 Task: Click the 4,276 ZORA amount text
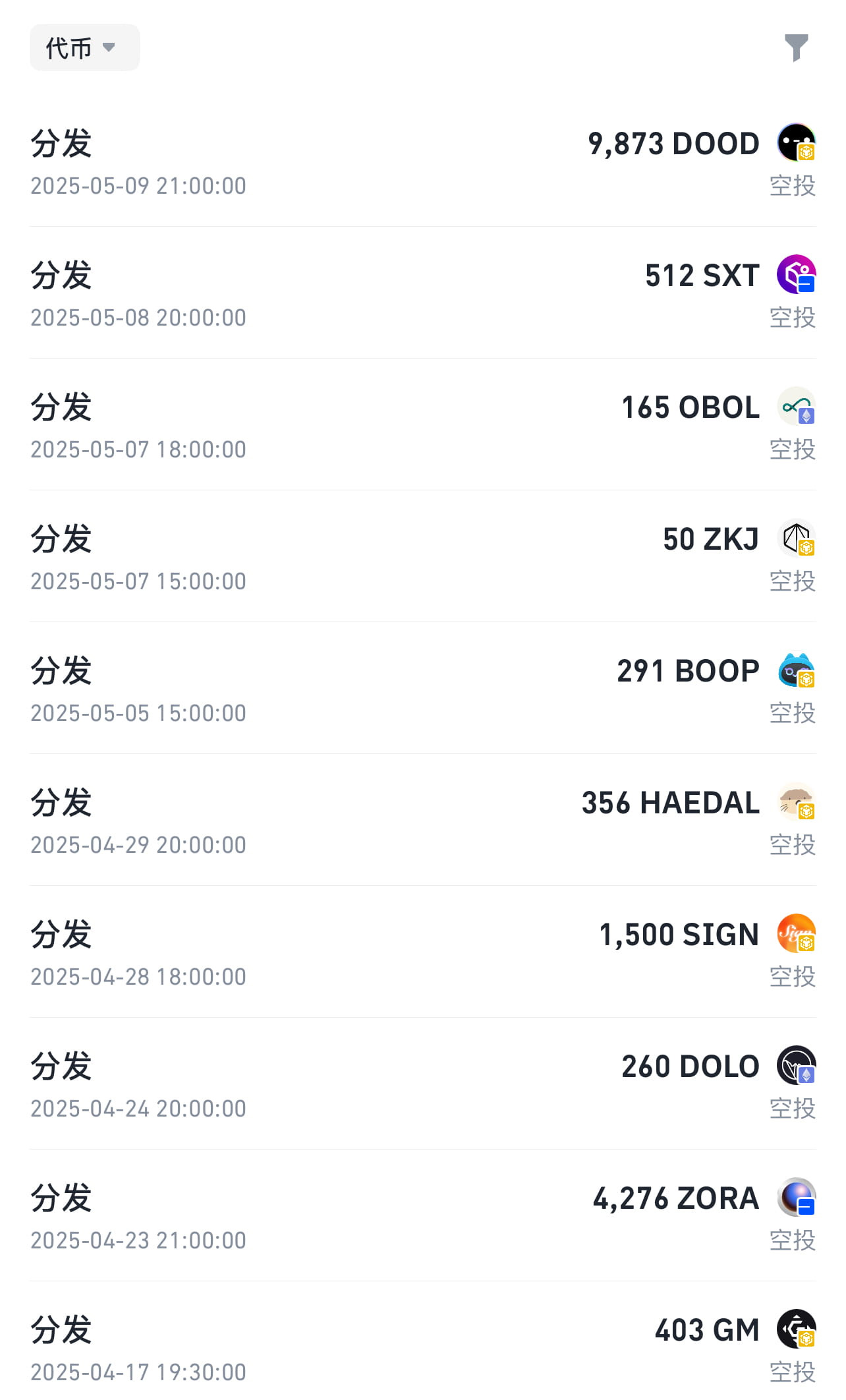coord(675,1198)
